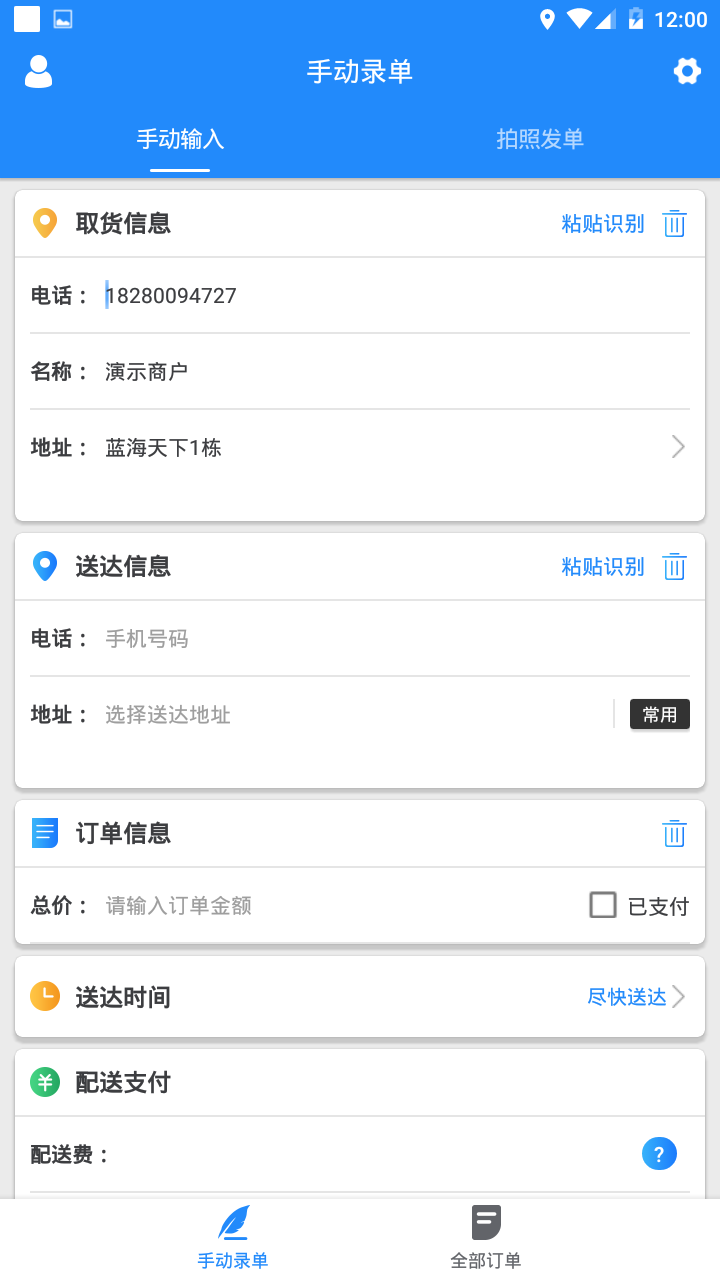The height and width of the screenshot is (1280, 720).
Task: Delete 订单信息 using its trash icon
Action: pyautogui.click(x=674, y=833)
